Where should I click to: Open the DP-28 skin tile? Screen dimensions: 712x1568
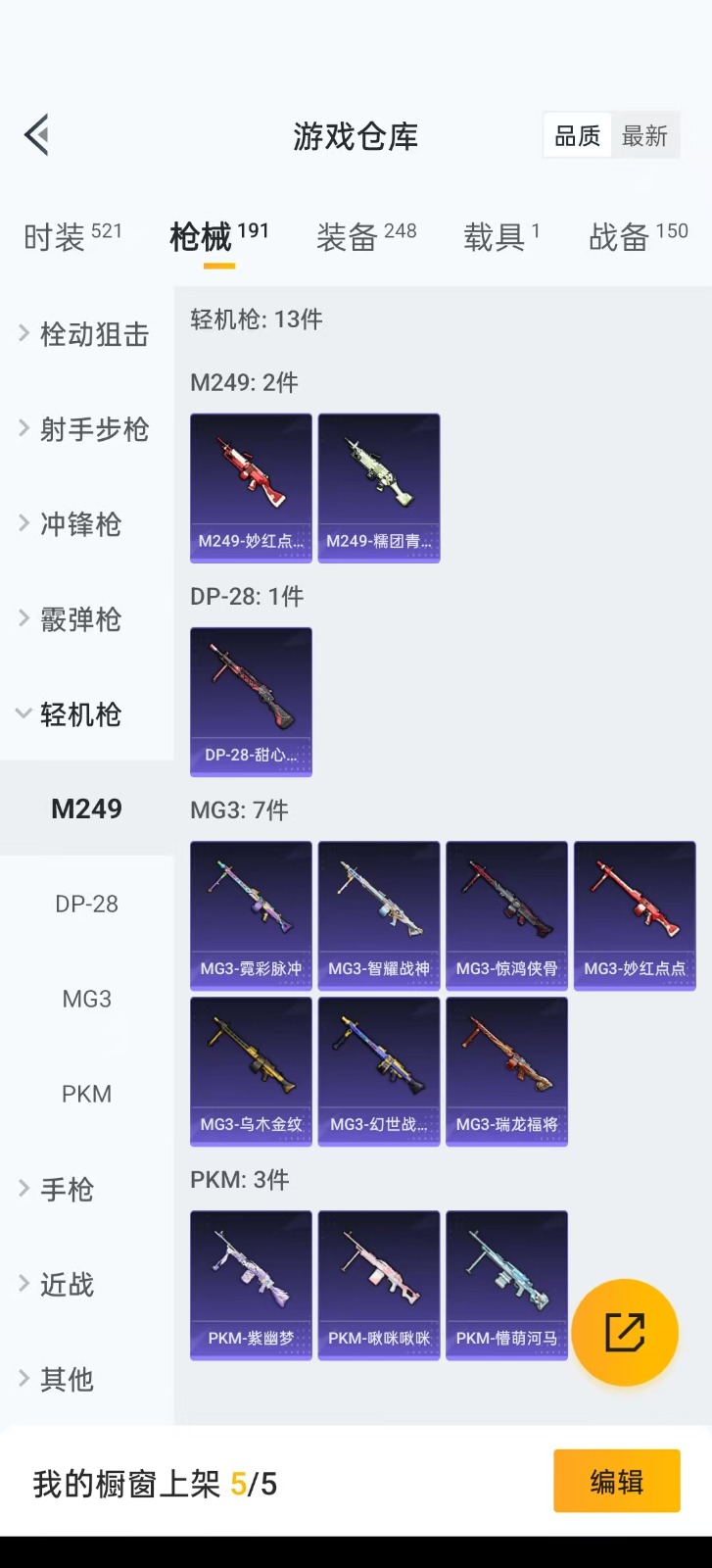tap(251, 701)
